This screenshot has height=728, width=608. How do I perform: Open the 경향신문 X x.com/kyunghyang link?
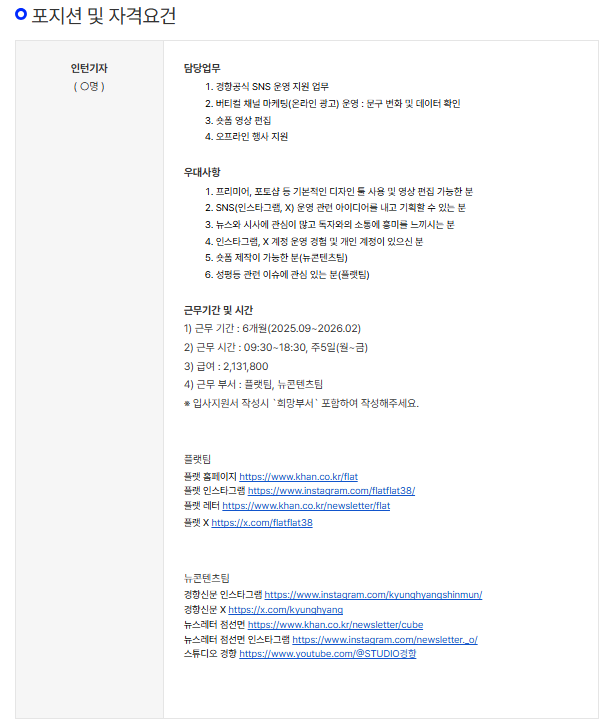[x=285, y=609]
